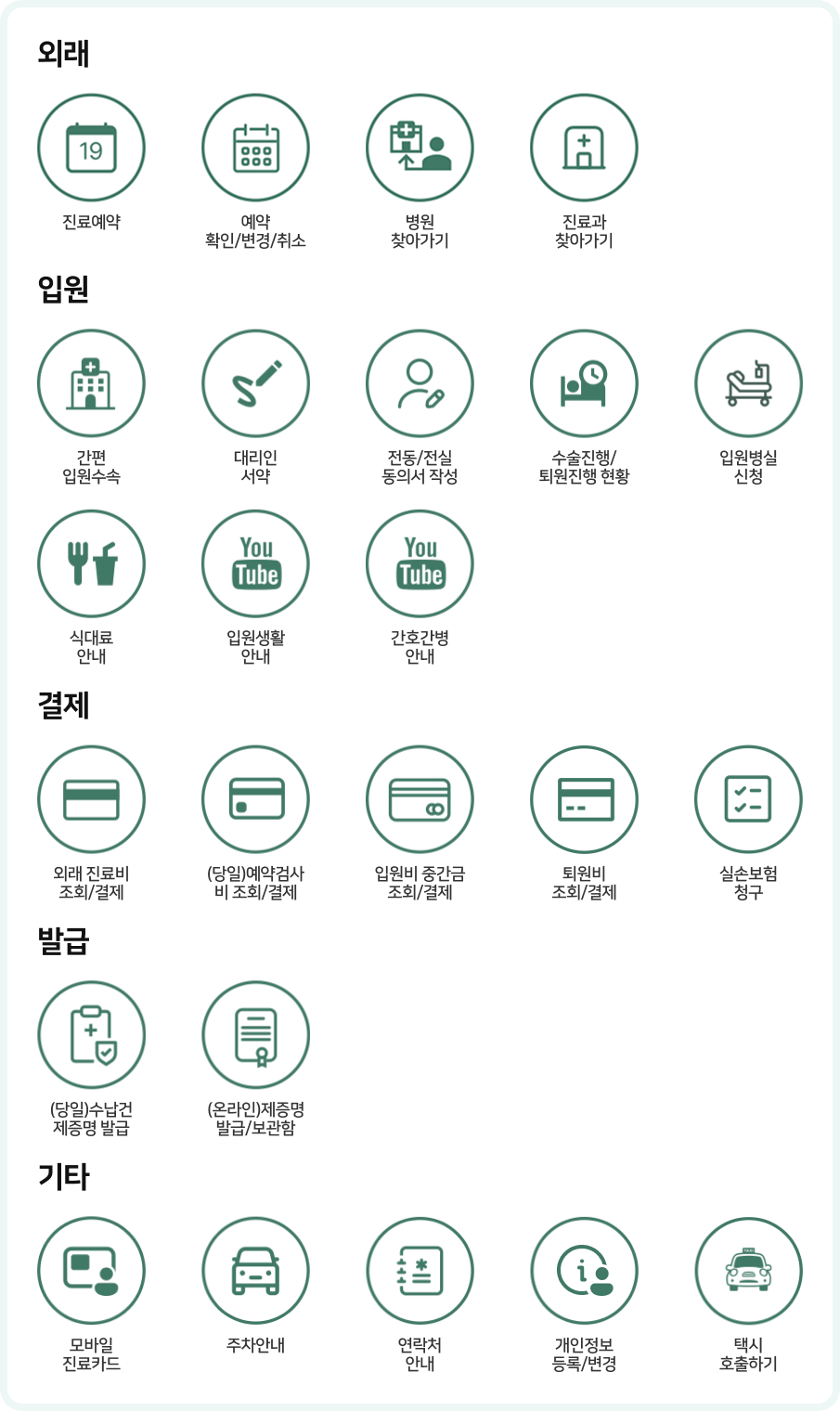The height and width of the screenshot is (1411, 840).
Task: View 주차안내
Action: [x=255, y=1272]
